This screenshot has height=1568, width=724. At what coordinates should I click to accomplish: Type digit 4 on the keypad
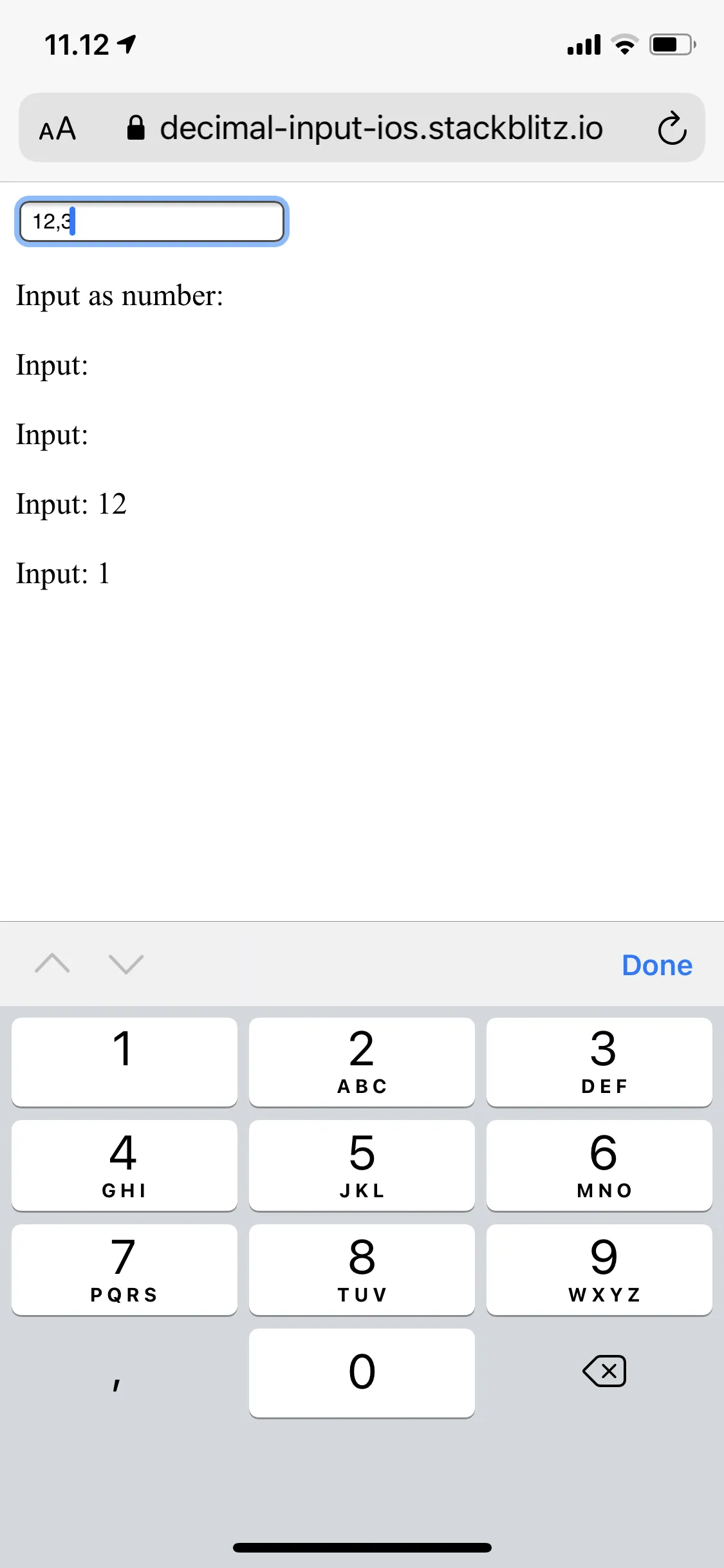124,1165
